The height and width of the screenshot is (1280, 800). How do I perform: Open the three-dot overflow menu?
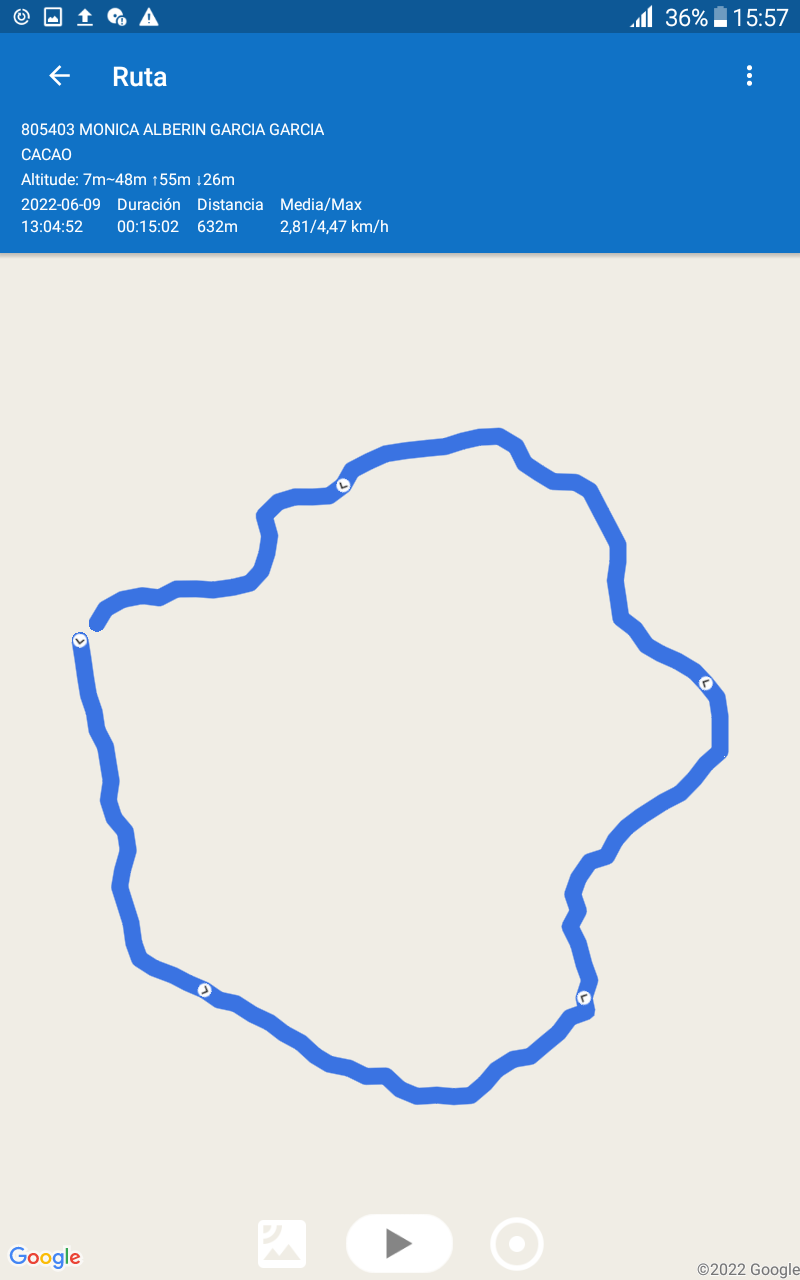tap(749, 76)
